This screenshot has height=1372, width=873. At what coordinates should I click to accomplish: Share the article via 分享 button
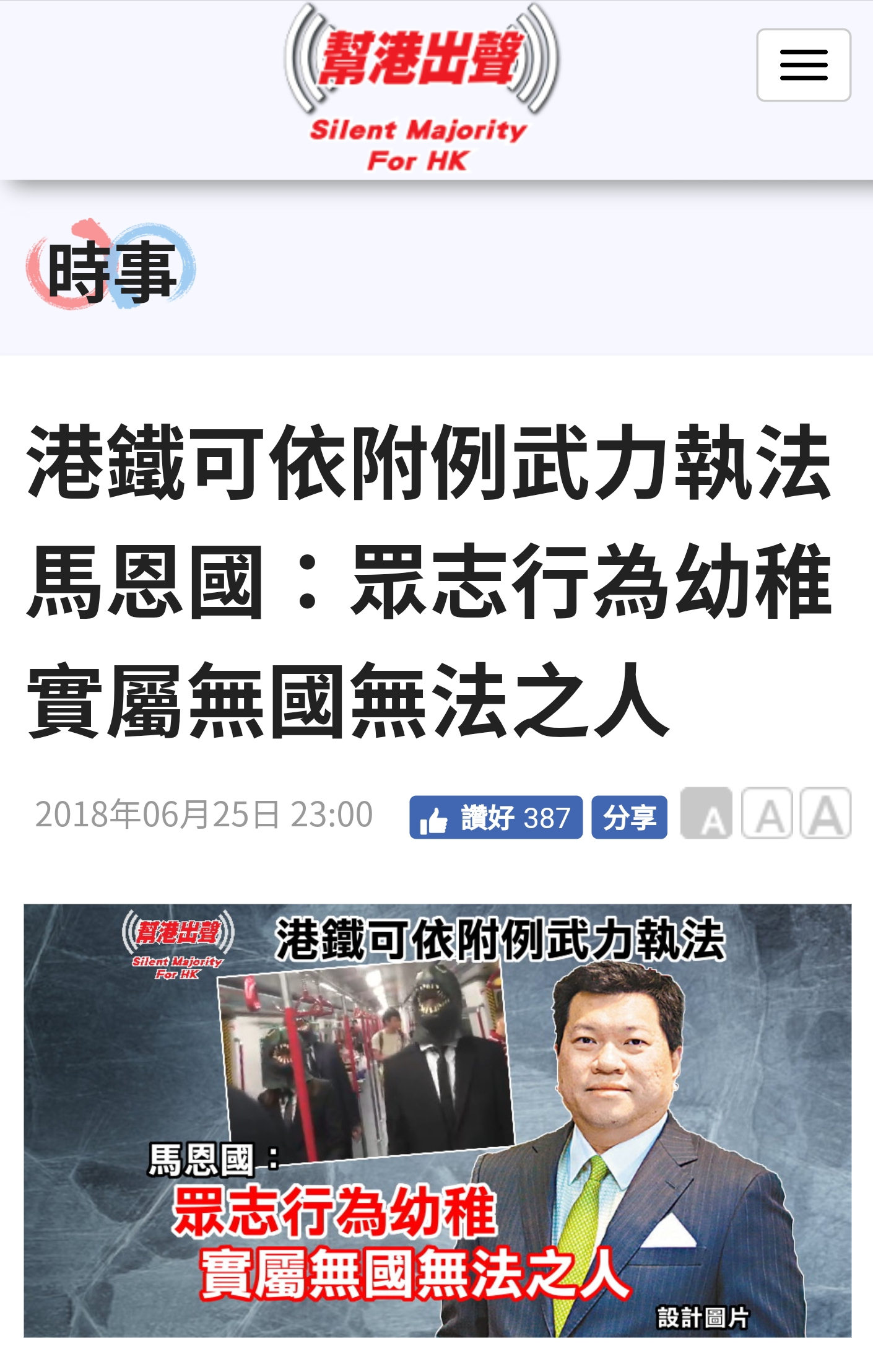pyautogui.click(x=629, y=817)
